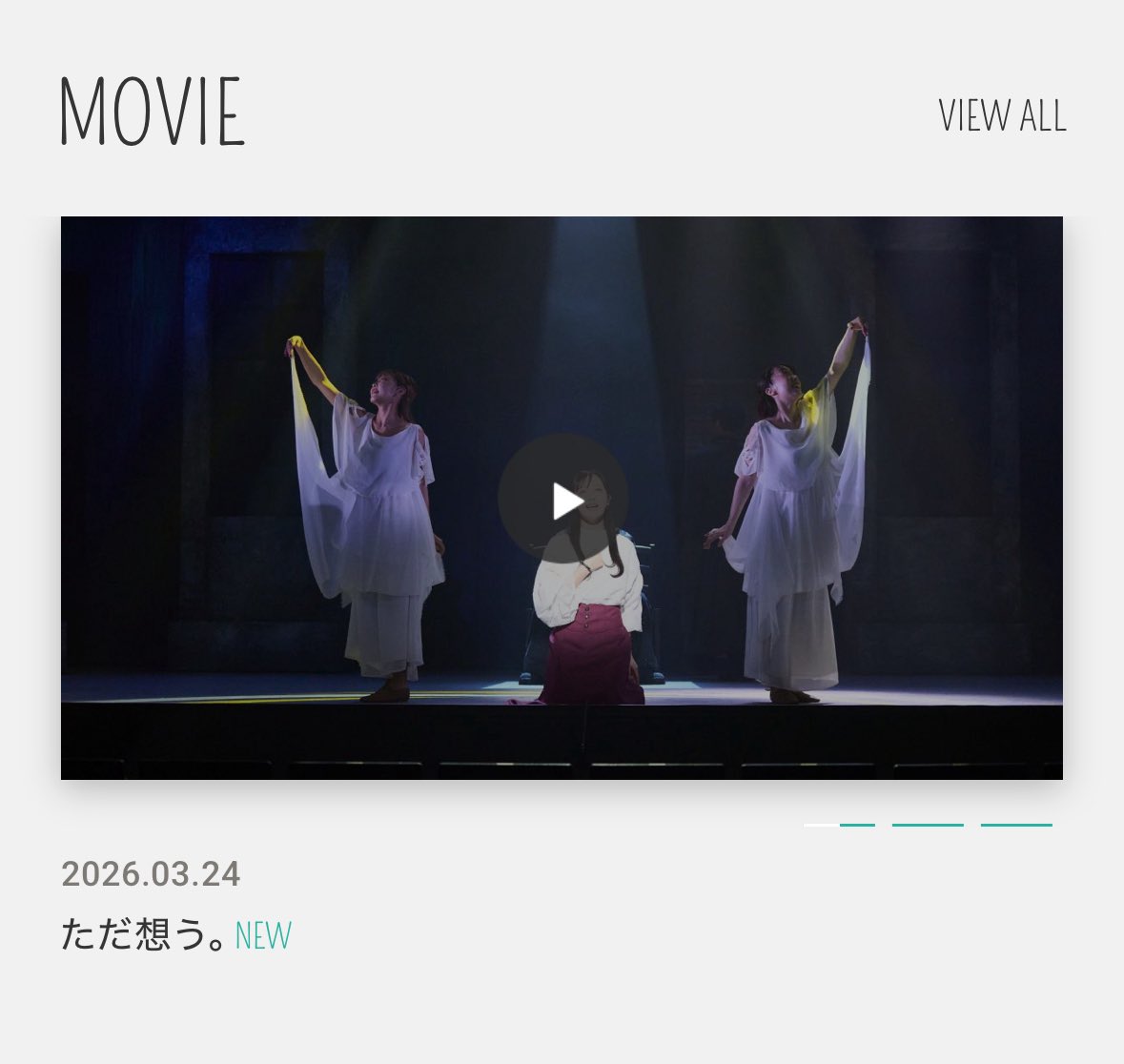This screenshot has width=1124, height=1064.
Task: Jump to the second carousel slide indicator
Action: click(928, 825)
